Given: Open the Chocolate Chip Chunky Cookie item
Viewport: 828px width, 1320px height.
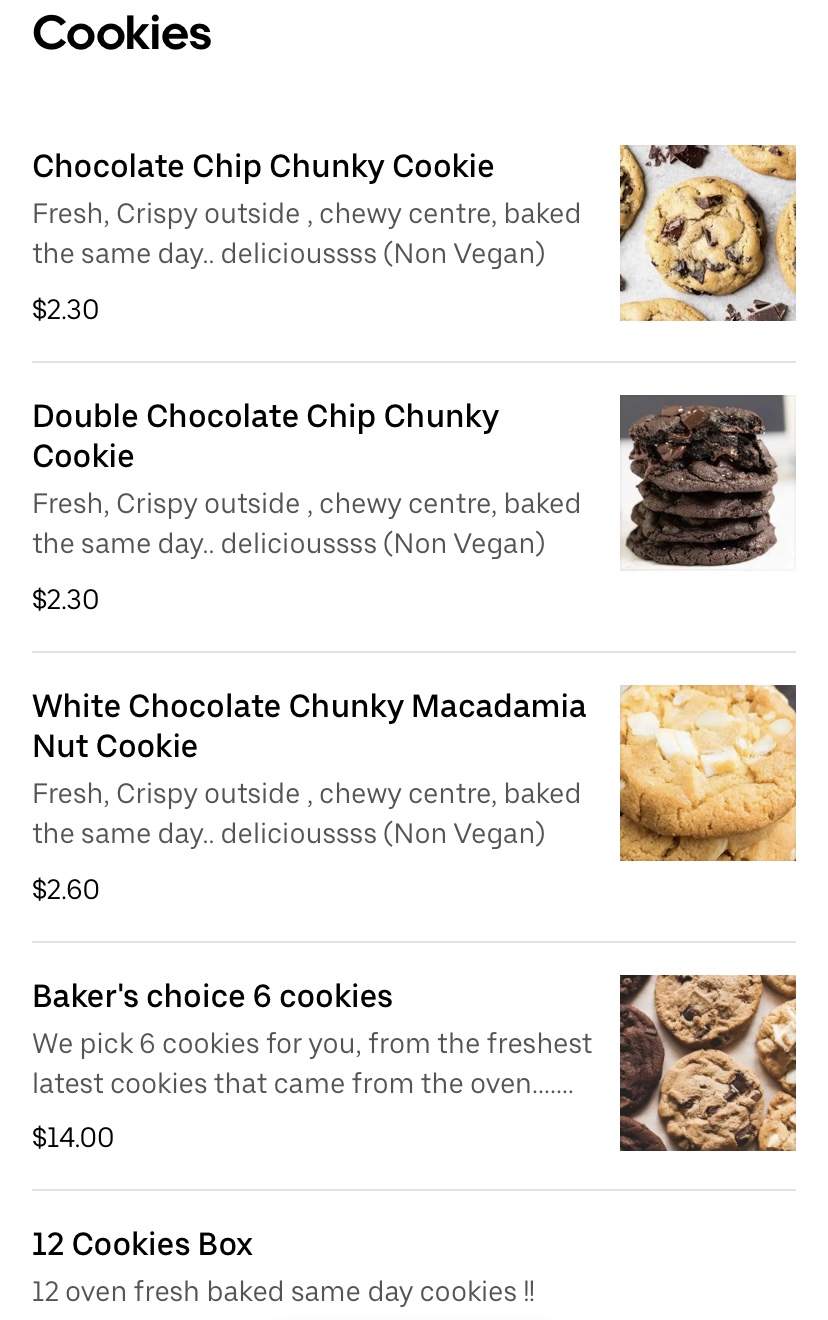Looking at the screenshot, I should [263, 167].
